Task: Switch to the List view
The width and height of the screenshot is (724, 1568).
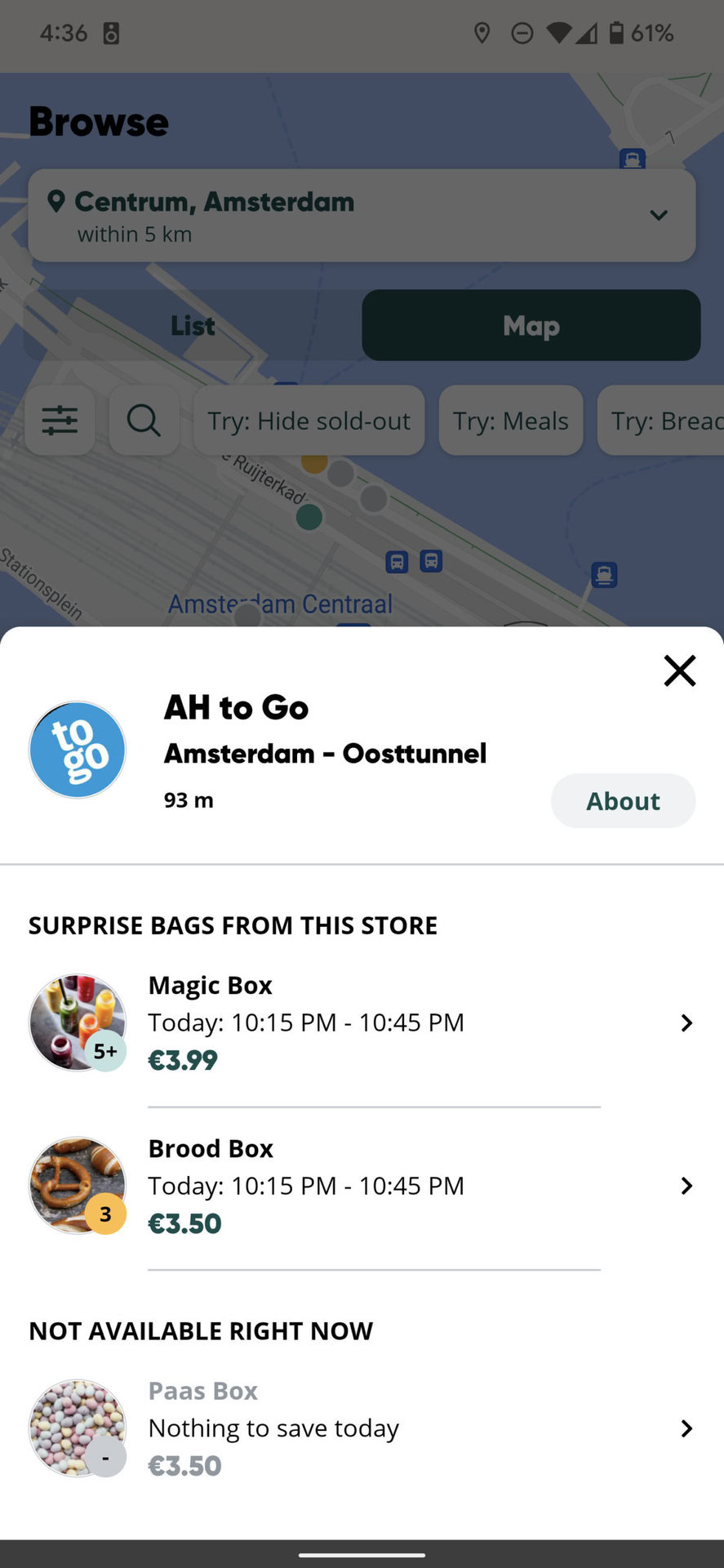Action: coord(193,326)
